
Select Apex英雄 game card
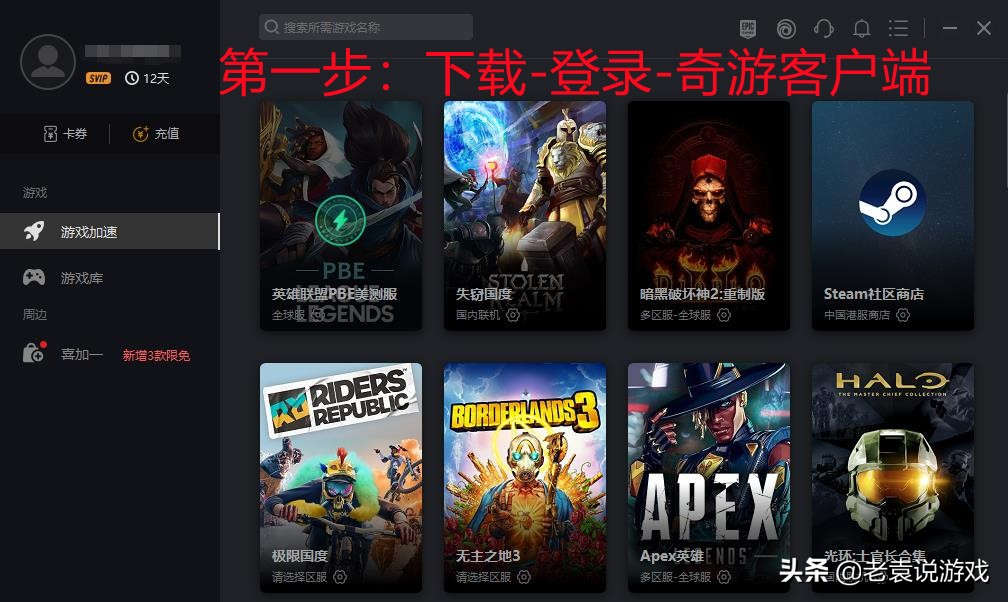708,476
